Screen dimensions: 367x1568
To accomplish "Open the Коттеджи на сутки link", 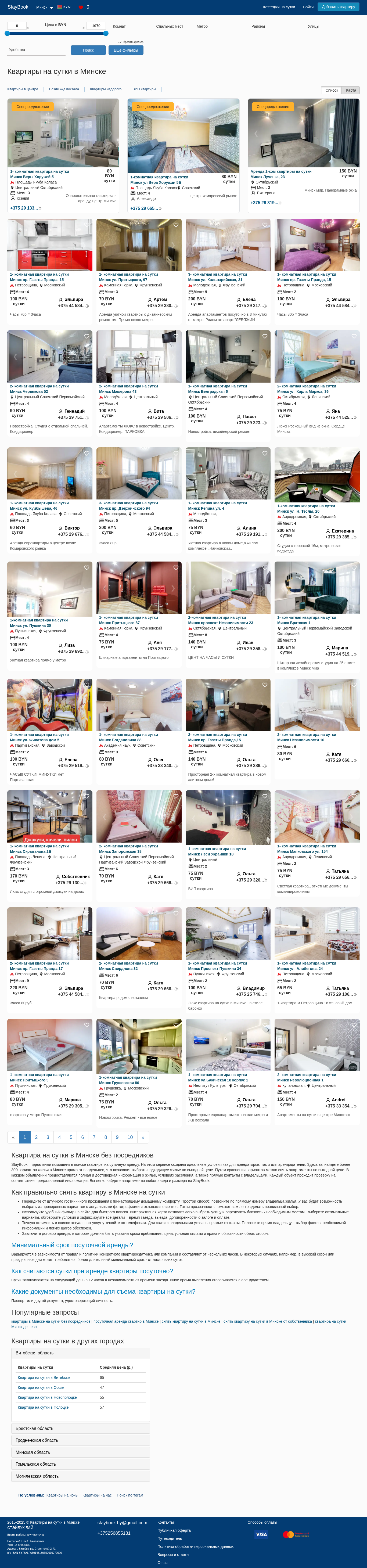I will tap(279, 7).
